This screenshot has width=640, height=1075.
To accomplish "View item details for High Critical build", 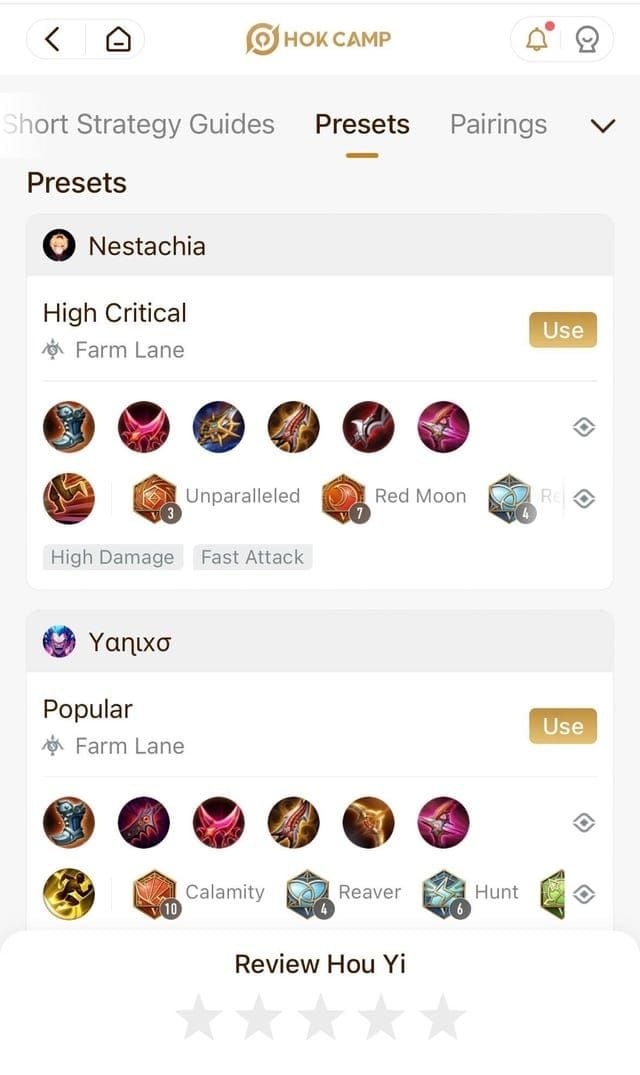I will click(x=584, y=428).
